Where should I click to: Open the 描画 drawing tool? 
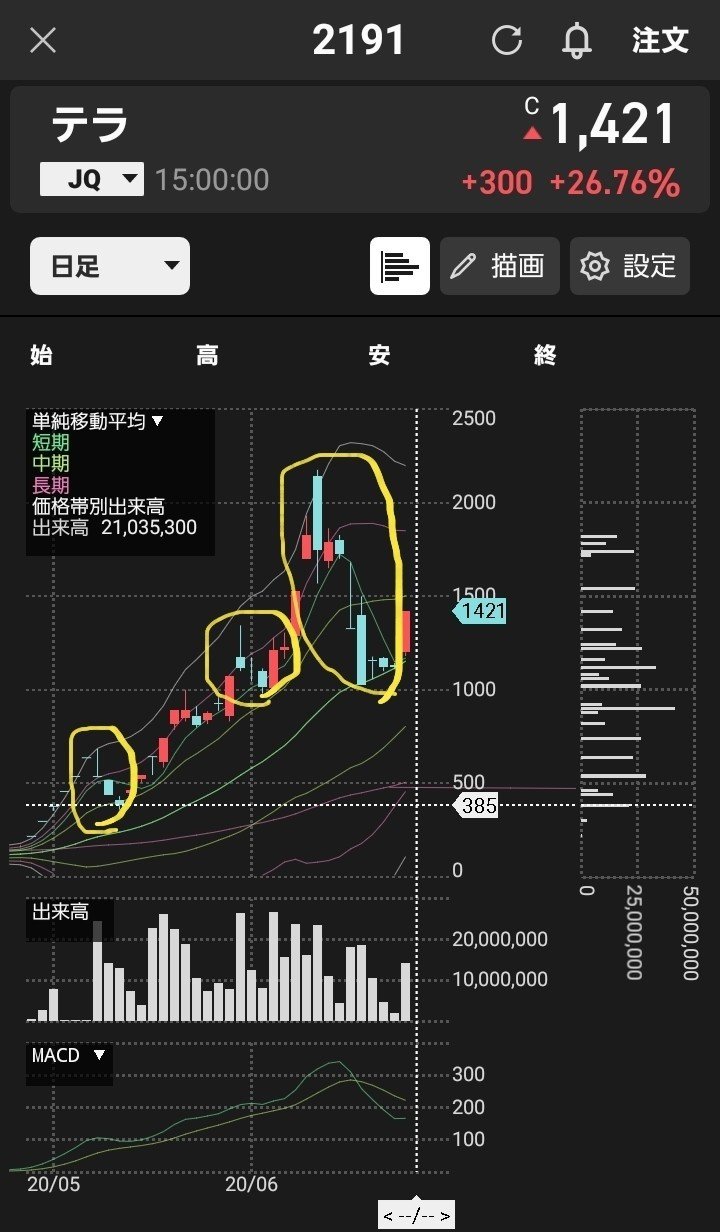[500, 266]
